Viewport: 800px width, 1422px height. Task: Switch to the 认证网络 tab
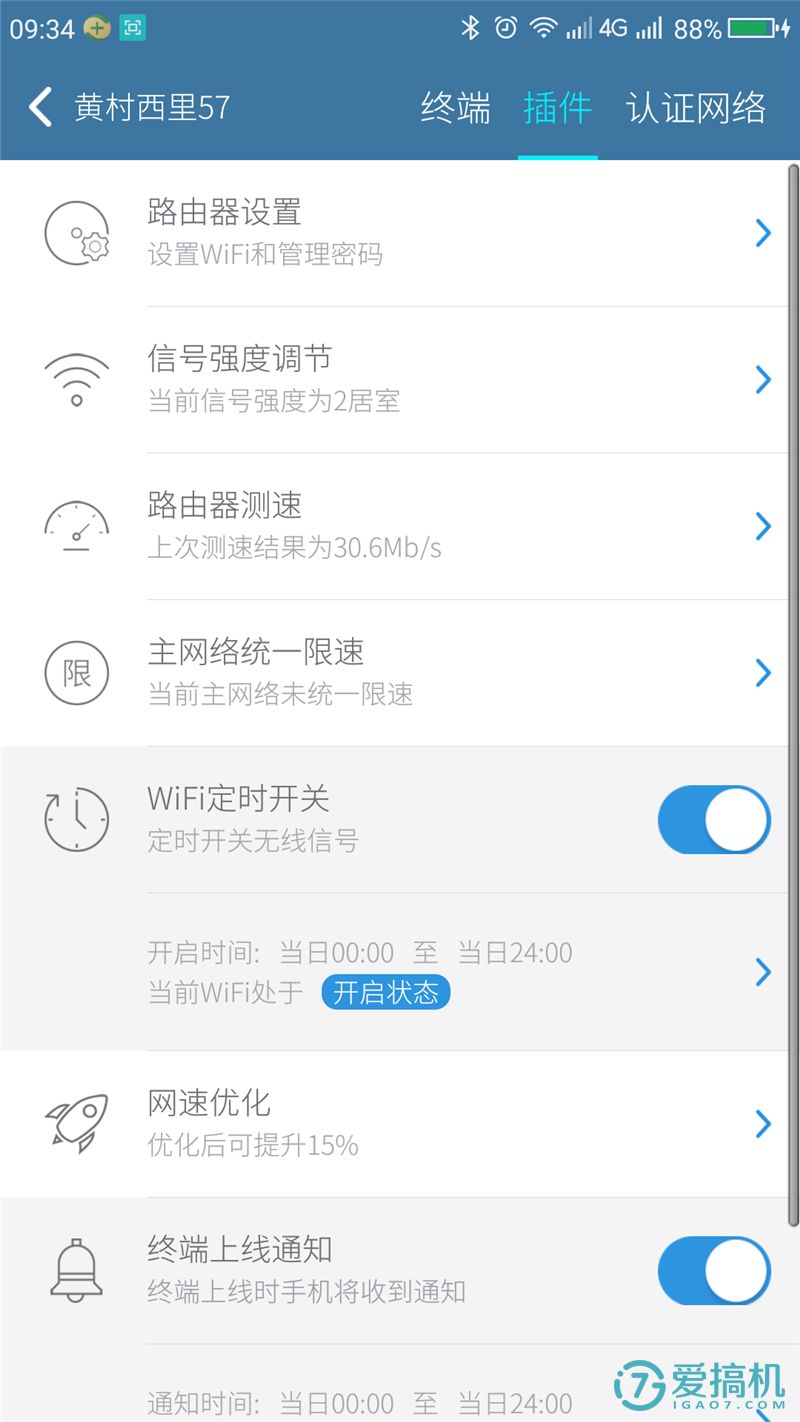[x=696, y=107]
